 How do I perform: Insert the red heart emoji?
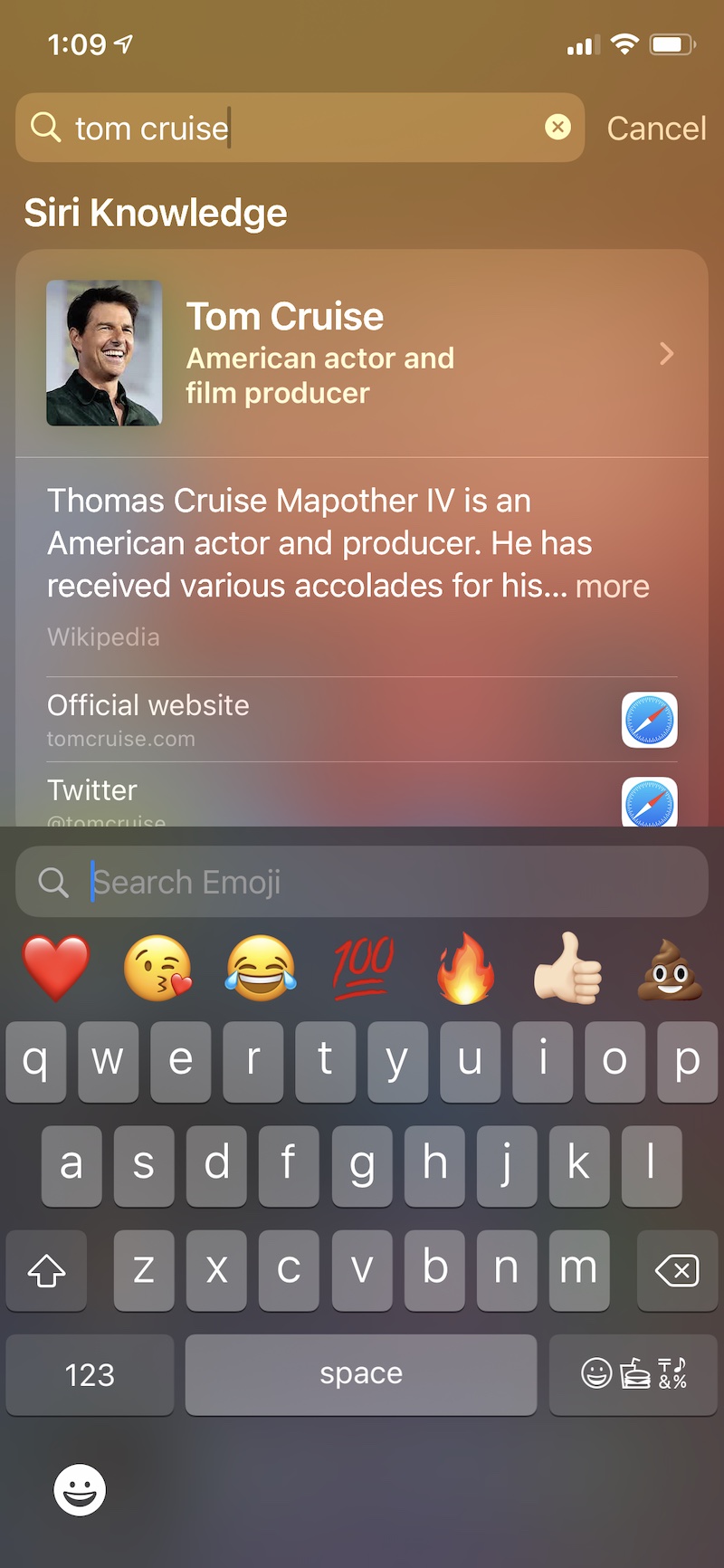[x=56, y=970]
